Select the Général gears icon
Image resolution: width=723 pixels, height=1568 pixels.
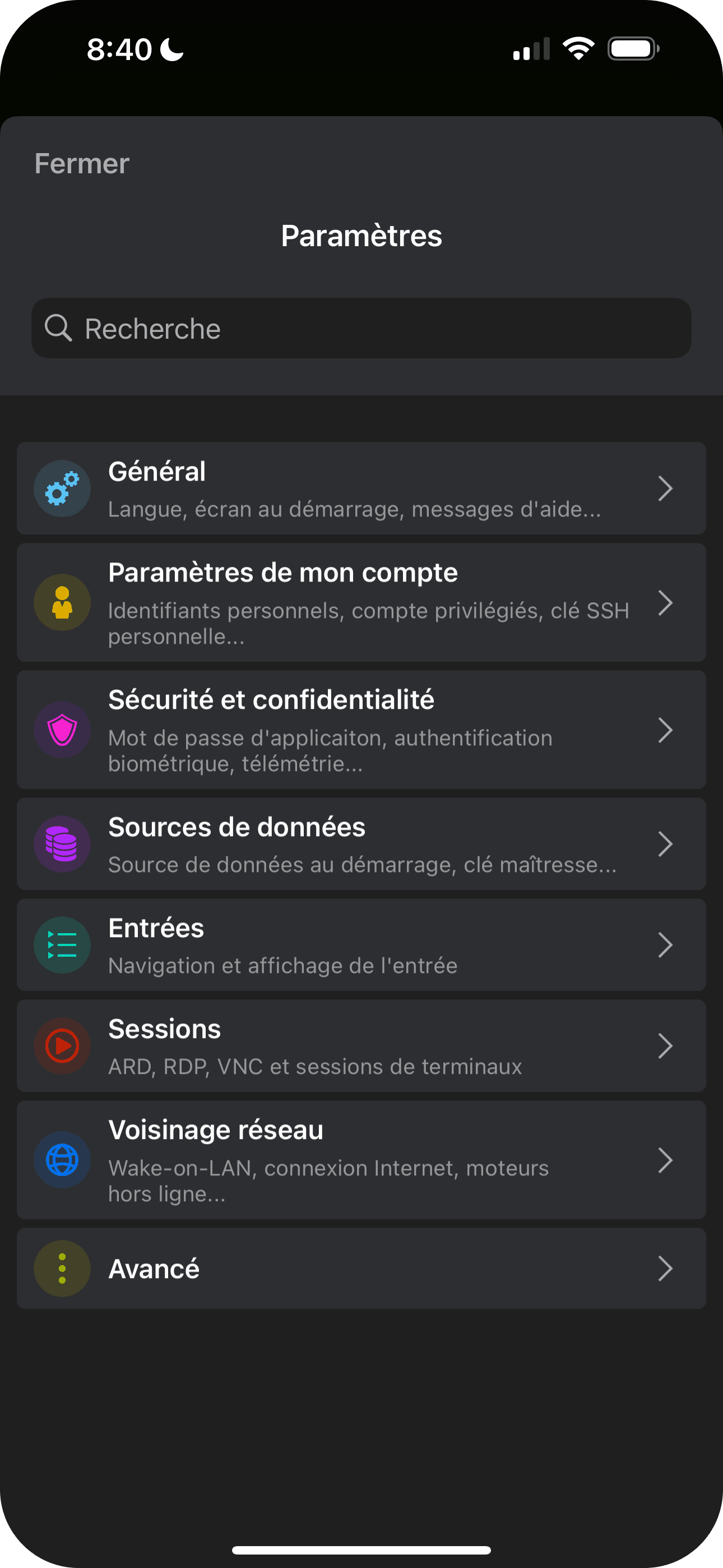62,488
